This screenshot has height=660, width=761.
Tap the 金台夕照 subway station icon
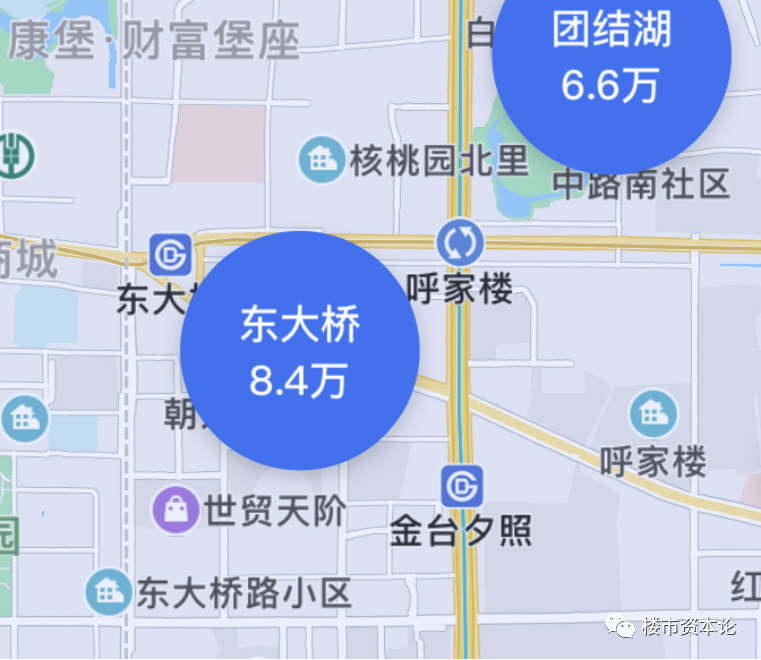[x=461, y=486]
